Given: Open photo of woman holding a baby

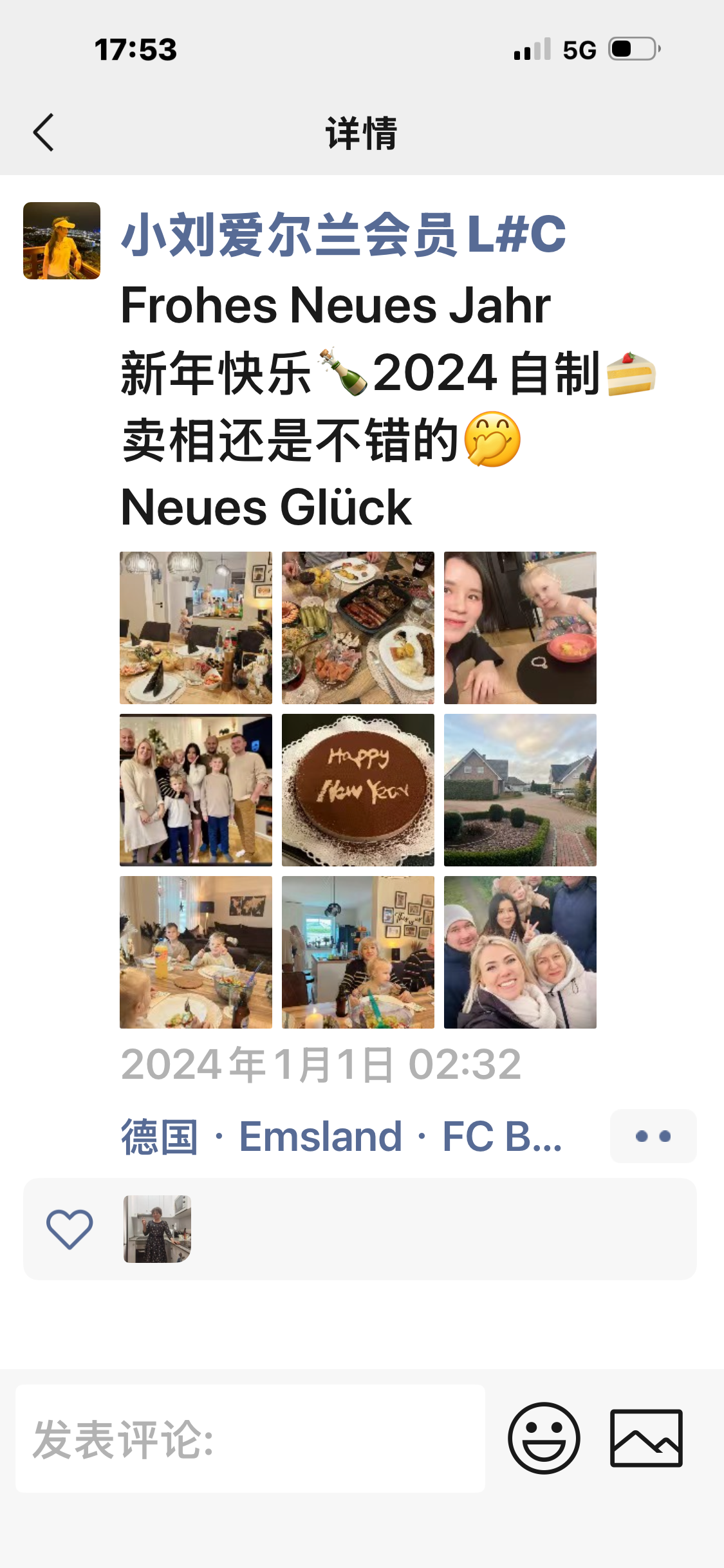Looking at the screenshot, I should [x=358, y=952].
